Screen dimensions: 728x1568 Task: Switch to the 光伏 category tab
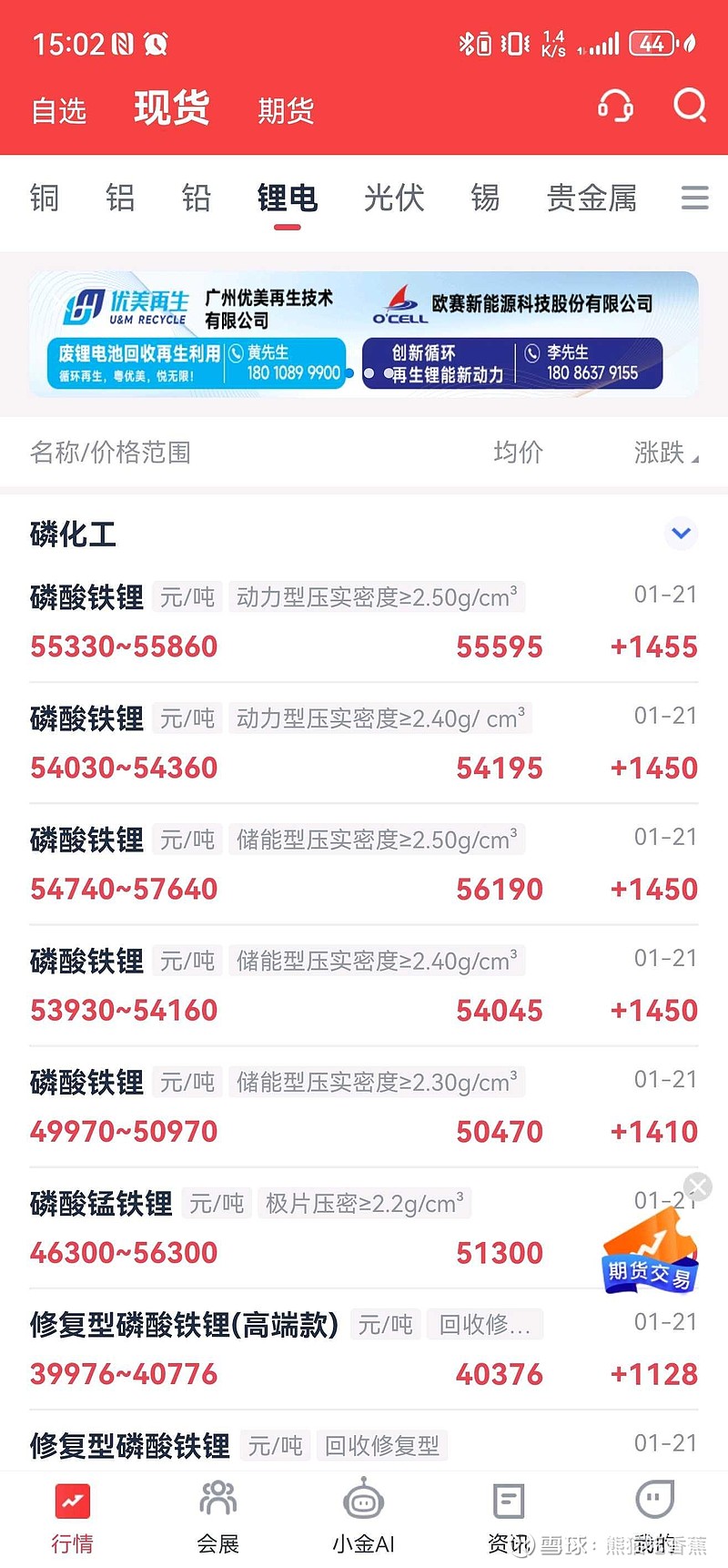click(393, 199)
